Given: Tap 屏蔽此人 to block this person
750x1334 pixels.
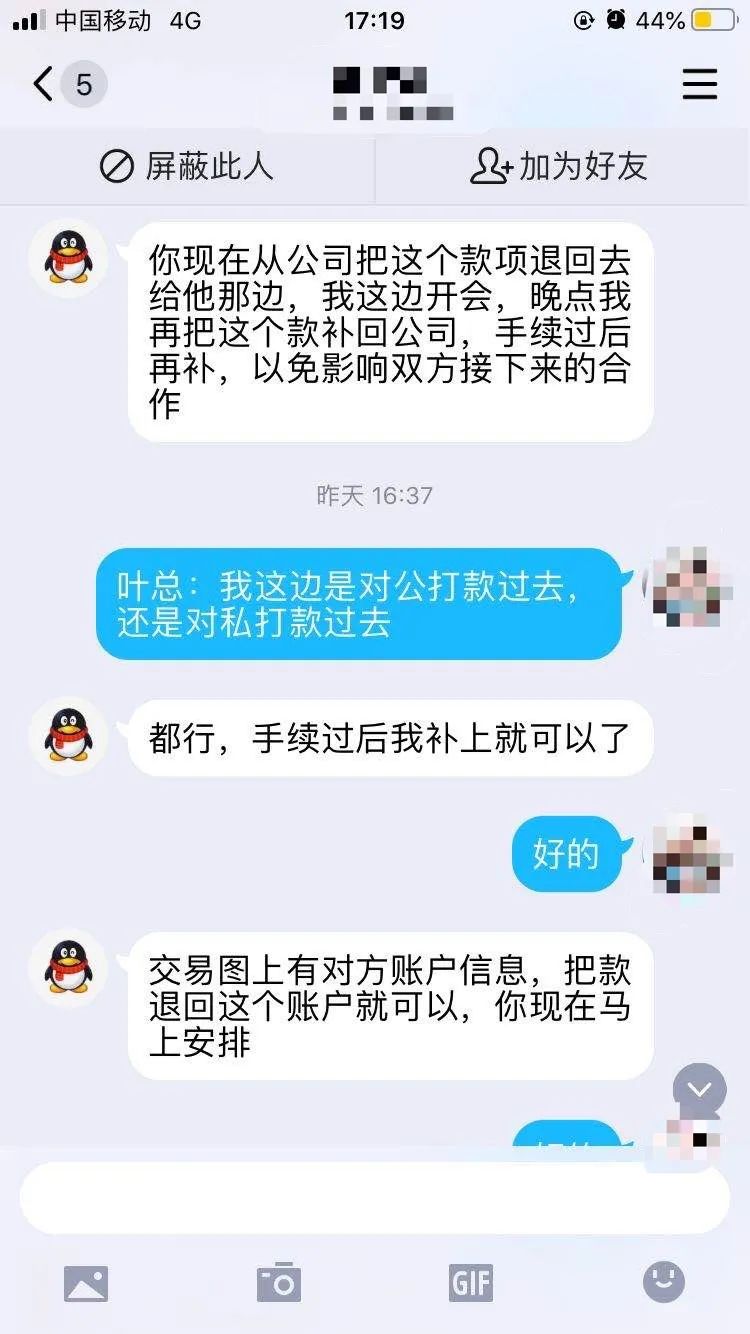Looking at the screenshot, I should coord(187,166).
